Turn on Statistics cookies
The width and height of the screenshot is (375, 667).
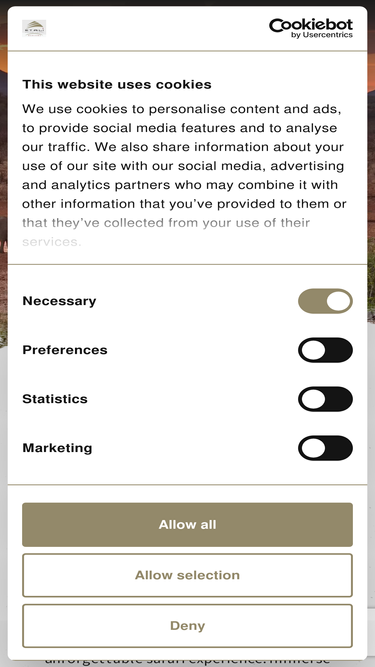pos(325,399)
